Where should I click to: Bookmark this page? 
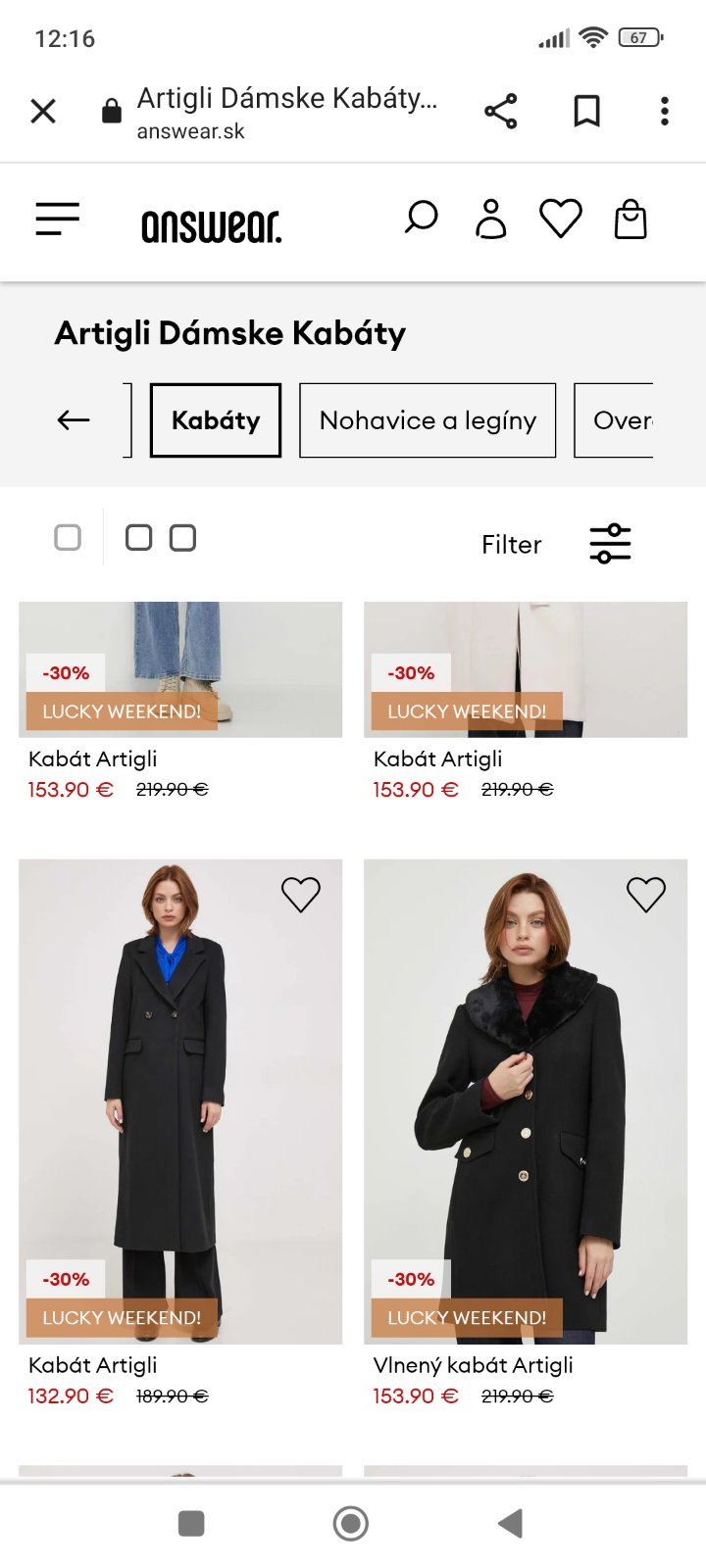point(586,112)
